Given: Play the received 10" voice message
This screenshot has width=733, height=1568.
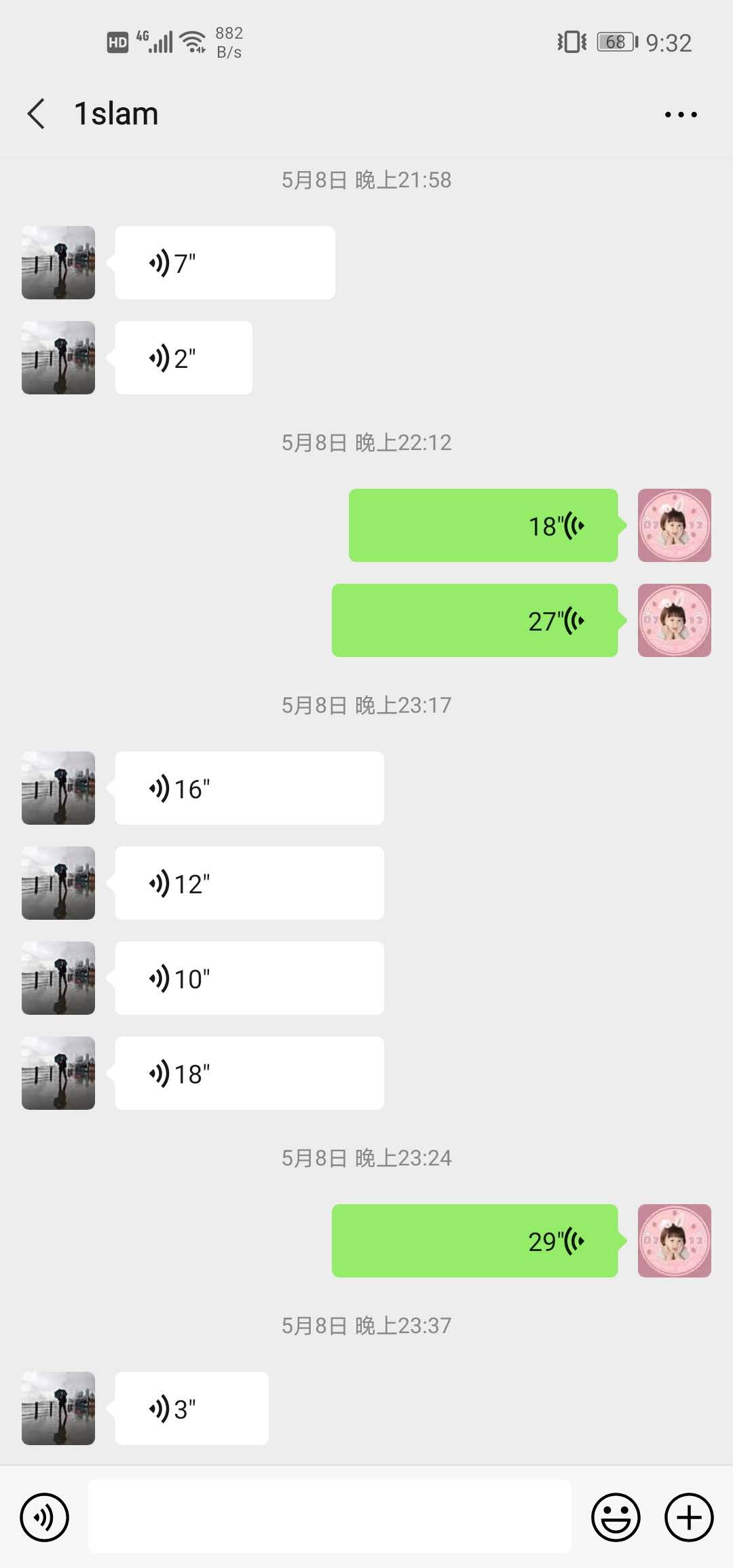Looking at the screenshot, I should tap(249, 978).
